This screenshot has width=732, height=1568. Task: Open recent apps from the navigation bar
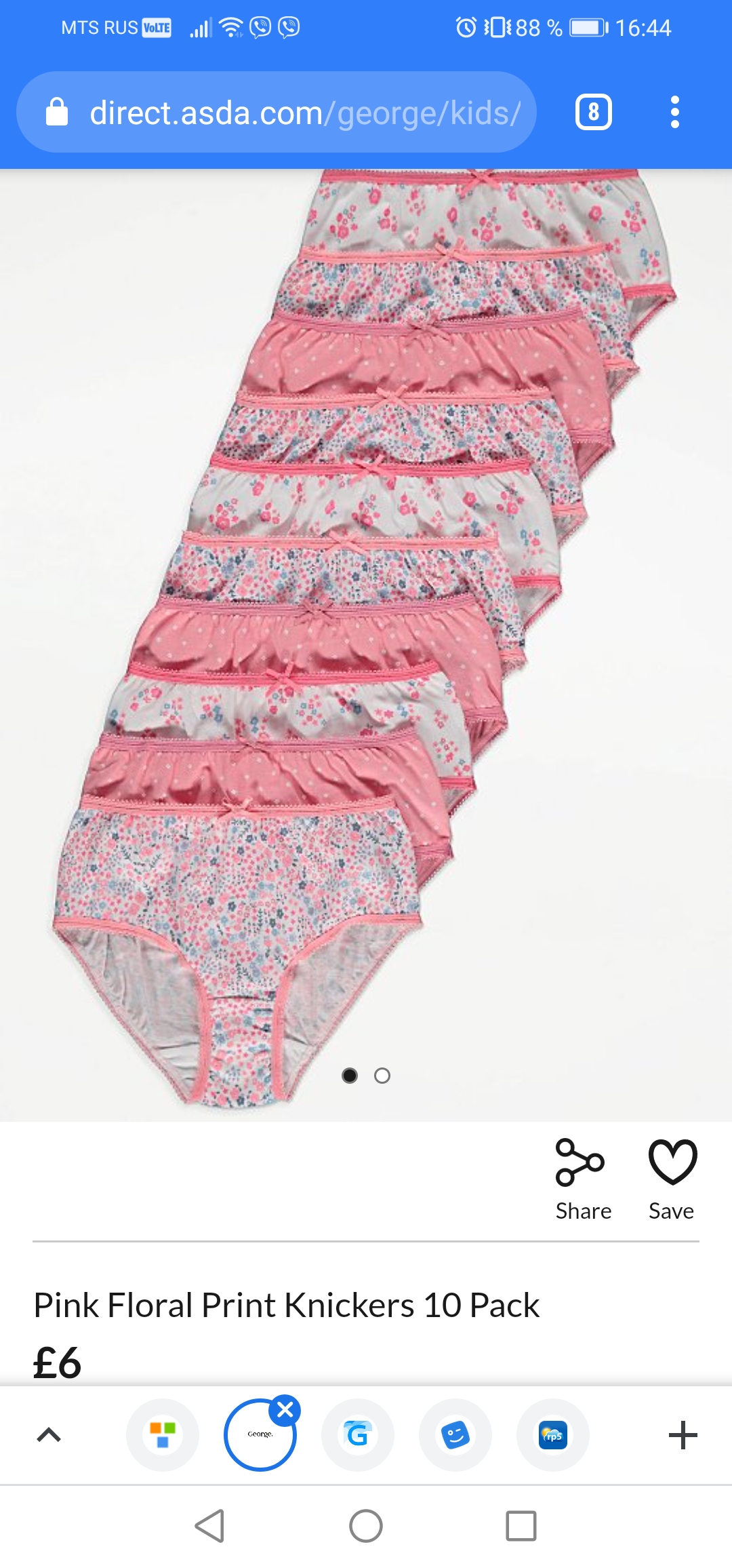pos(521,1526)
